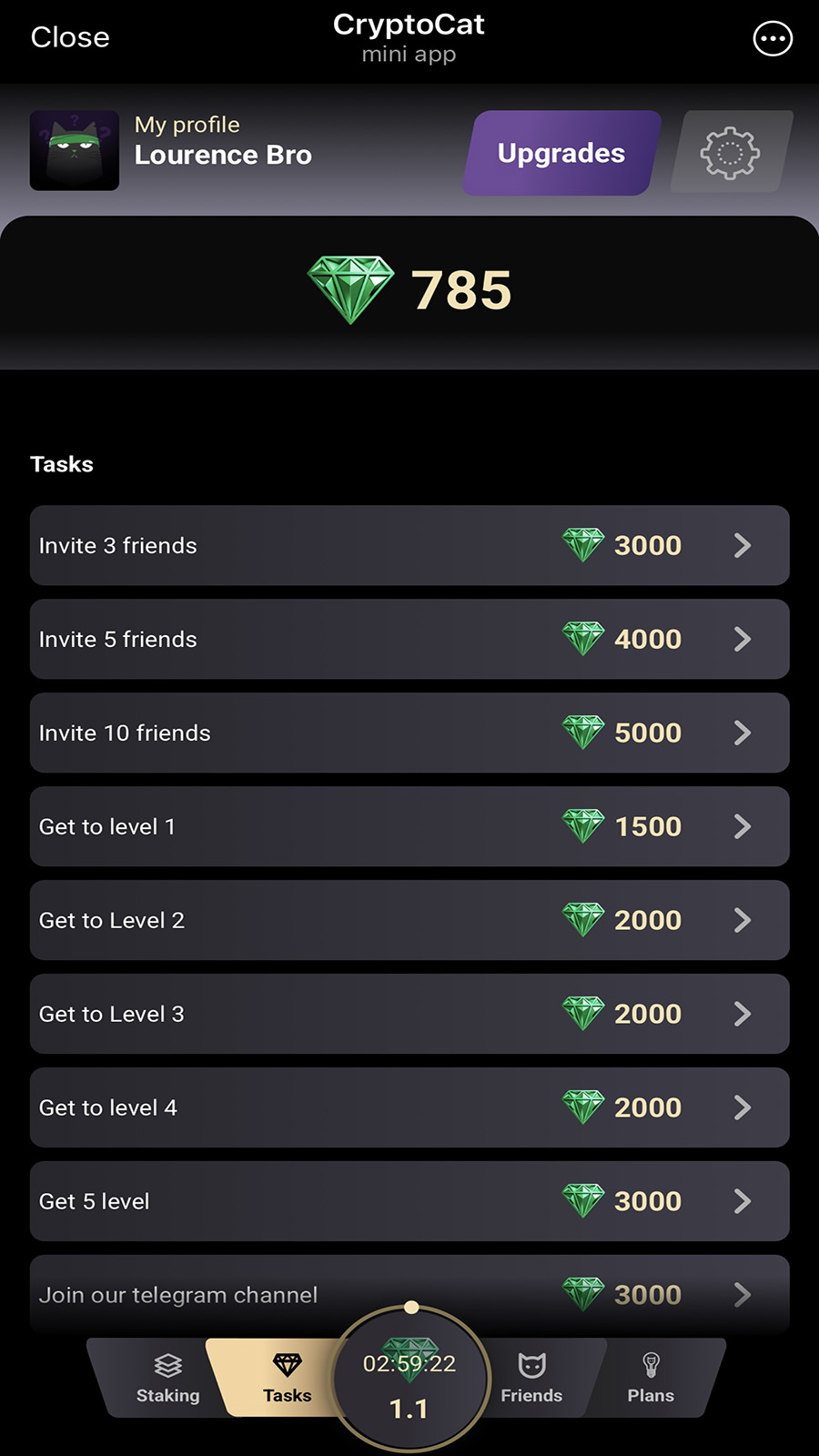The image size is (819, 1456).
Task: Expand the Invite 3 friends task
Action: pyautogui.click(x=409, y=546)
